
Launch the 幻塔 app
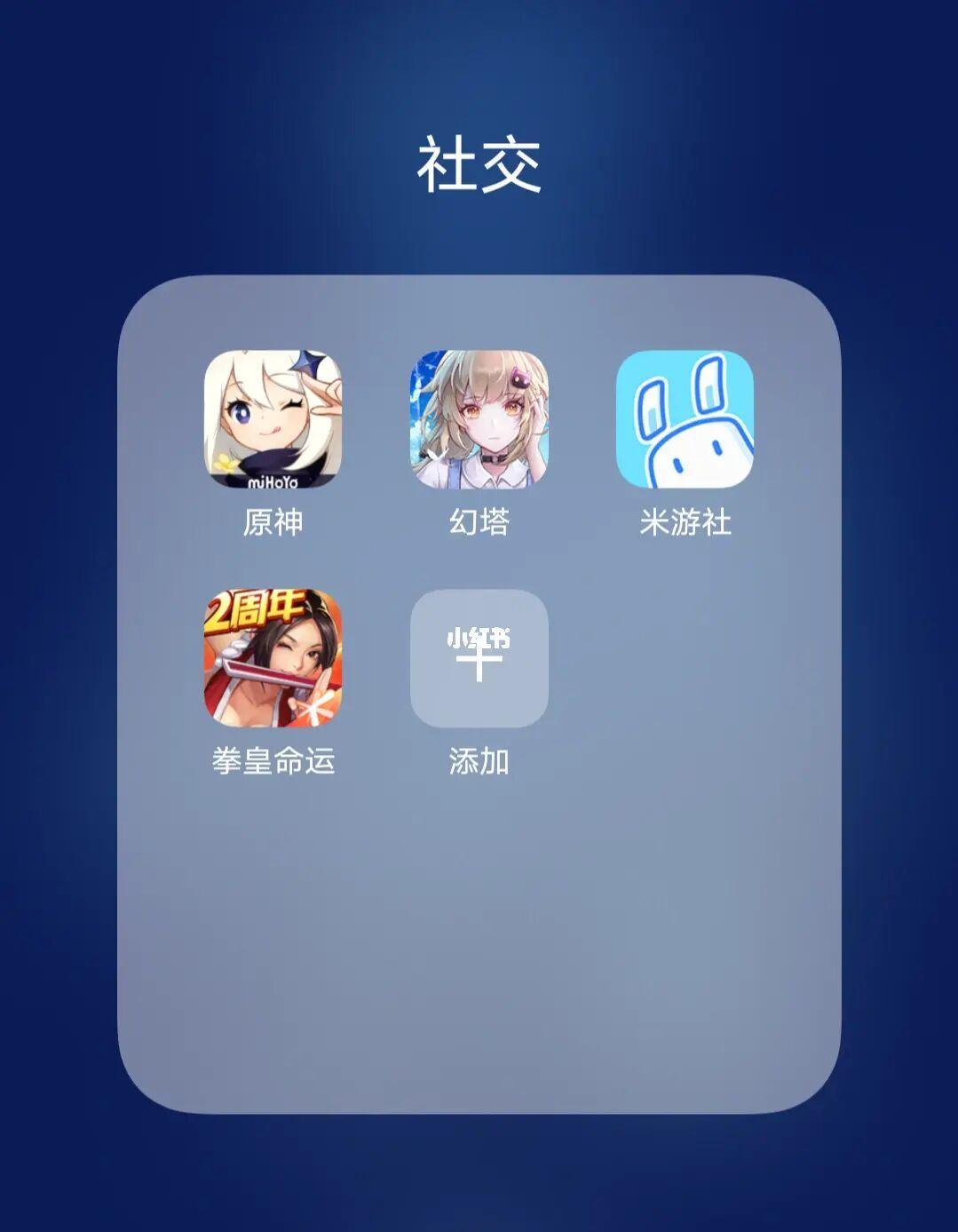pos(479,419)
